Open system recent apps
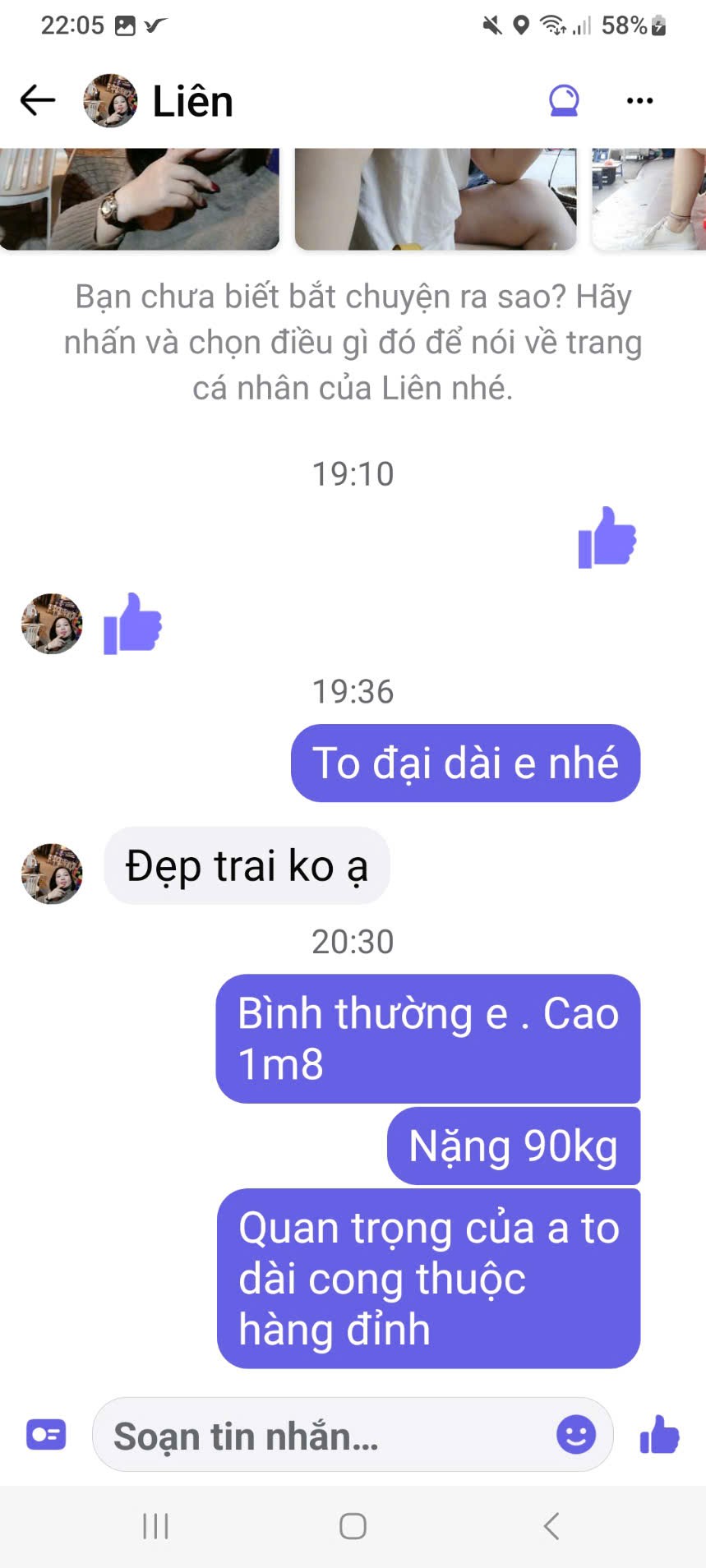Screen dimensions: 706x1568 (155, 1526)
